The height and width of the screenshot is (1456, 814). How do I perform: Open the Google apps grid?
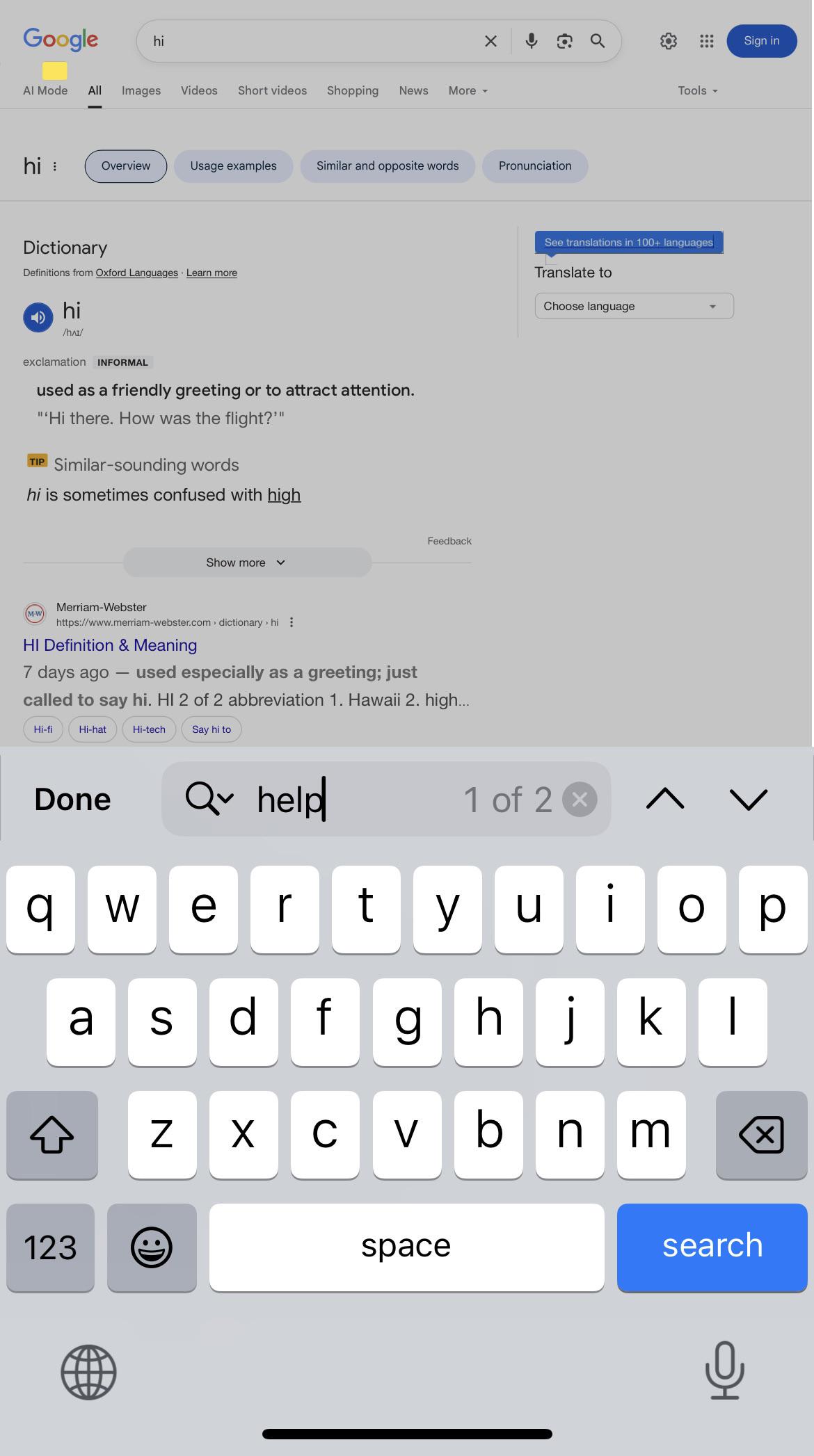click(707, 41)
